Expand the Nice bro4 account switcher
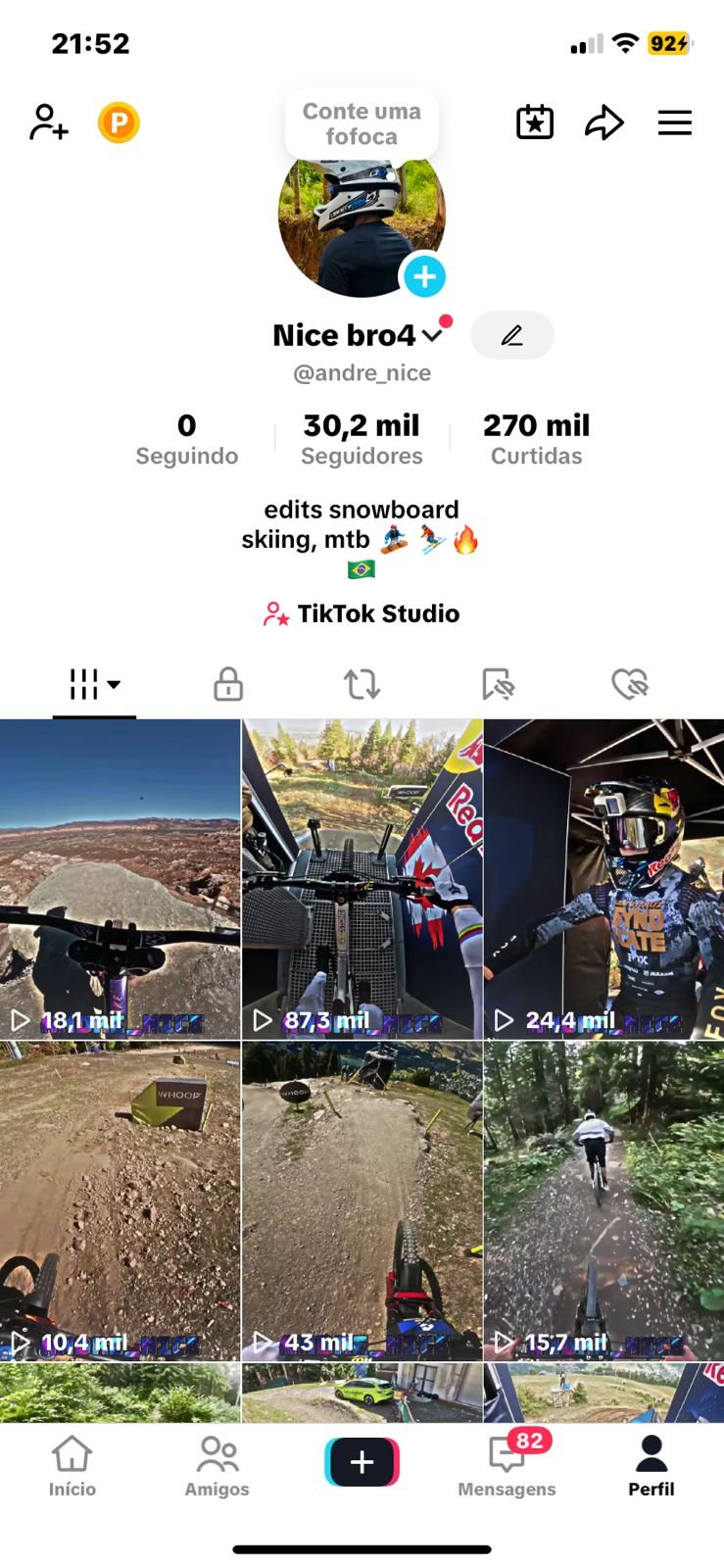Screen dimensions: 724x1568 tap(432, 336)
